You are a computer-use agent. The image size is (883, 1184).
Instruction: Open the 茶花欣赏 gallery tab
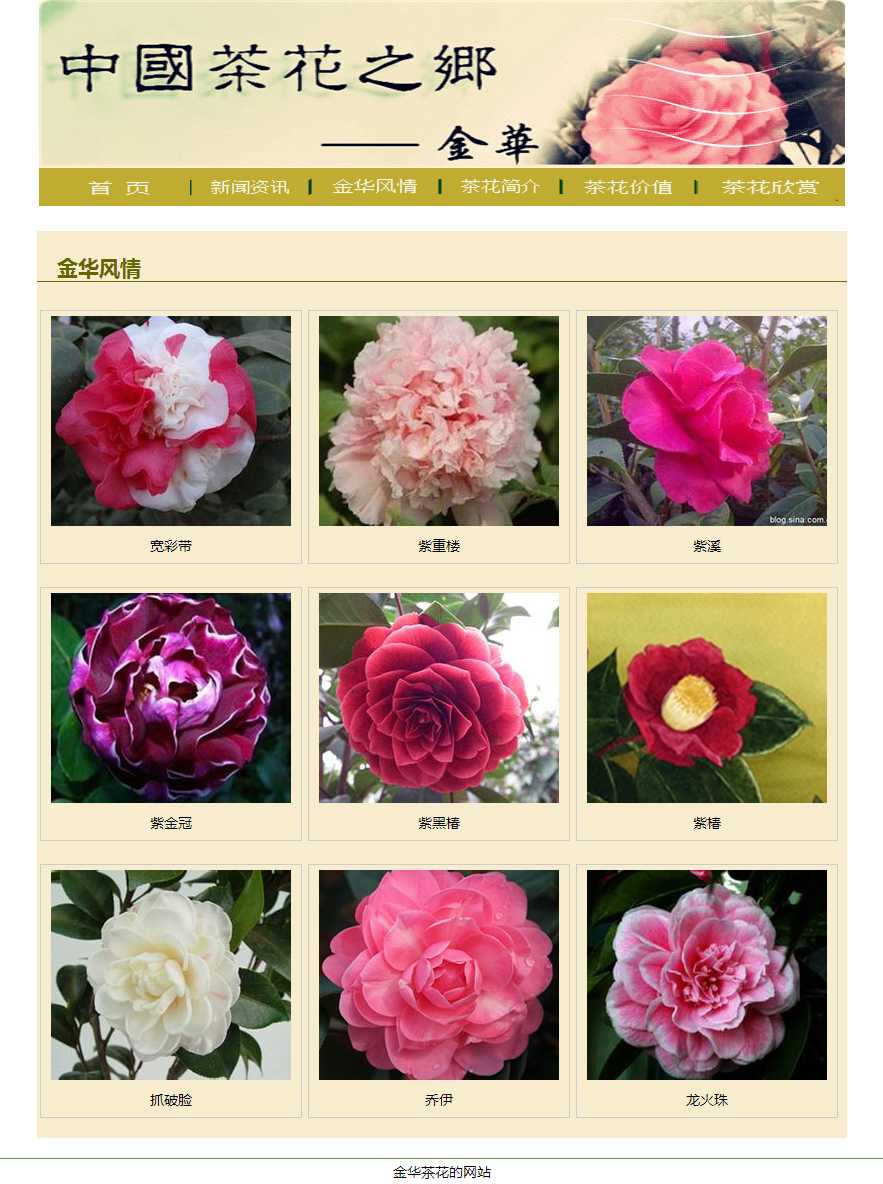coord(770,187)
